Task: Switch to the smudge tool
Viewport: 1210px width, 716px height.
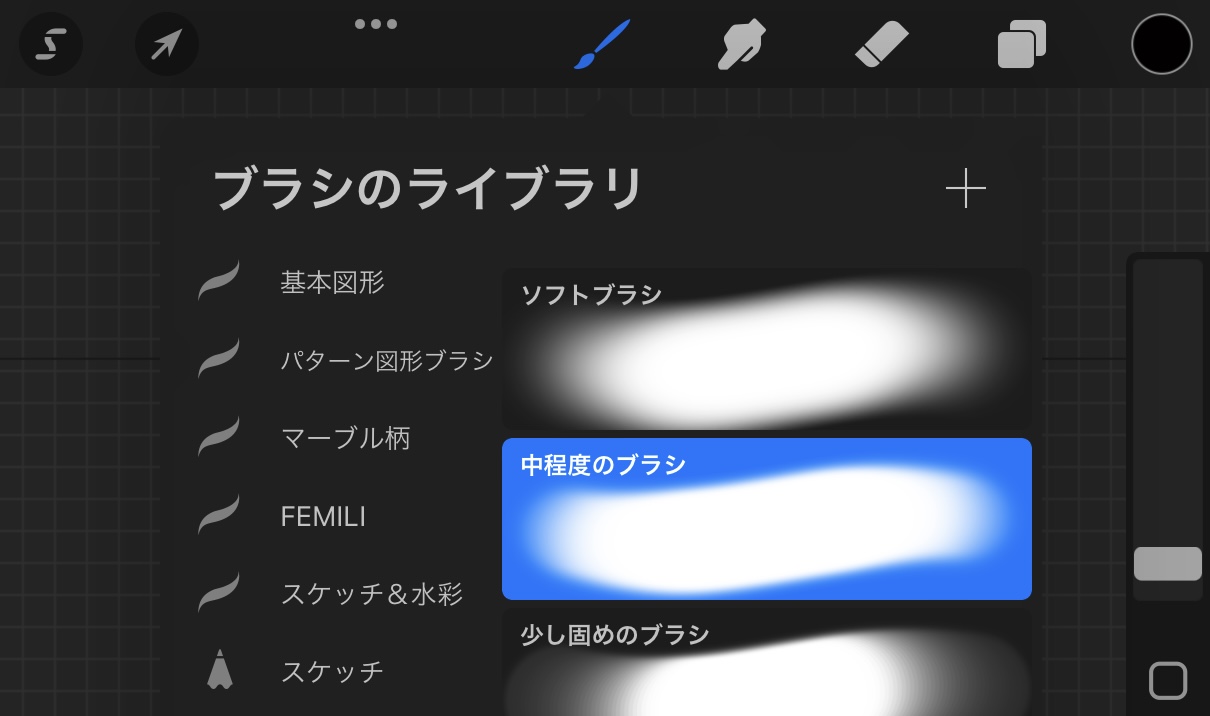Action: pos(741,45)
